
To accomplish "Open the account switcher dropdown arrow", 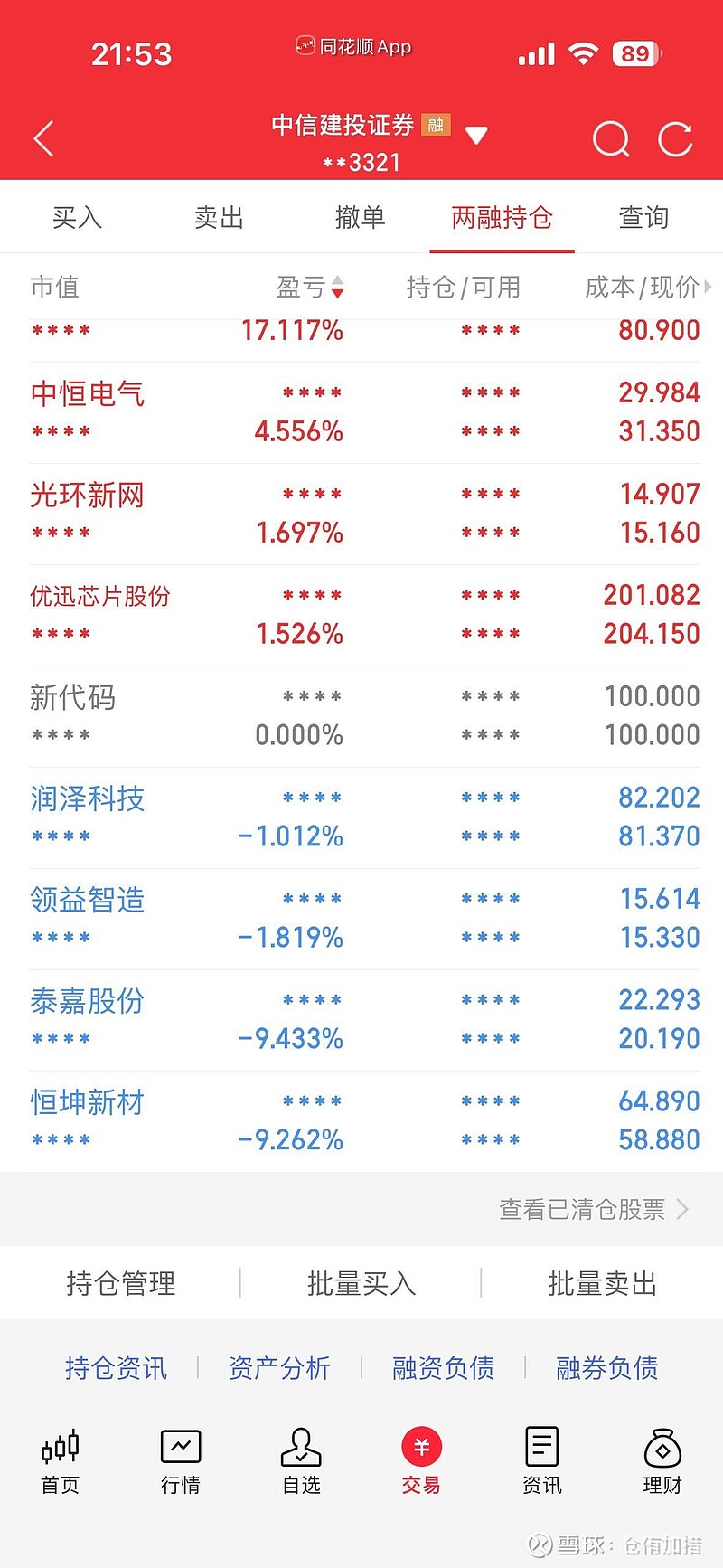I will pyautogui.click(x=477, y=134).
